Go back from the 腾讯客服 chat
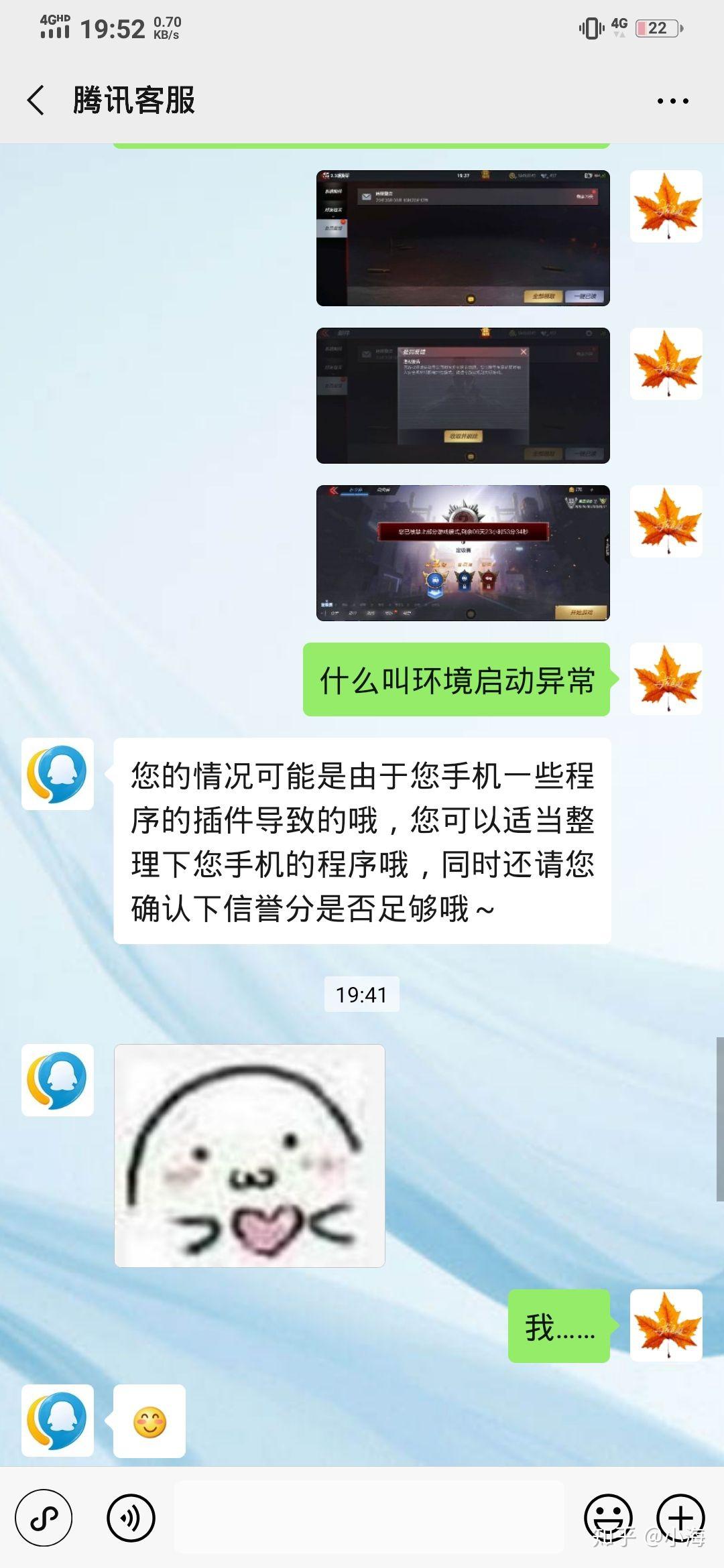Viewport: 724px width, 1568px height. click(x=36, y=101)
